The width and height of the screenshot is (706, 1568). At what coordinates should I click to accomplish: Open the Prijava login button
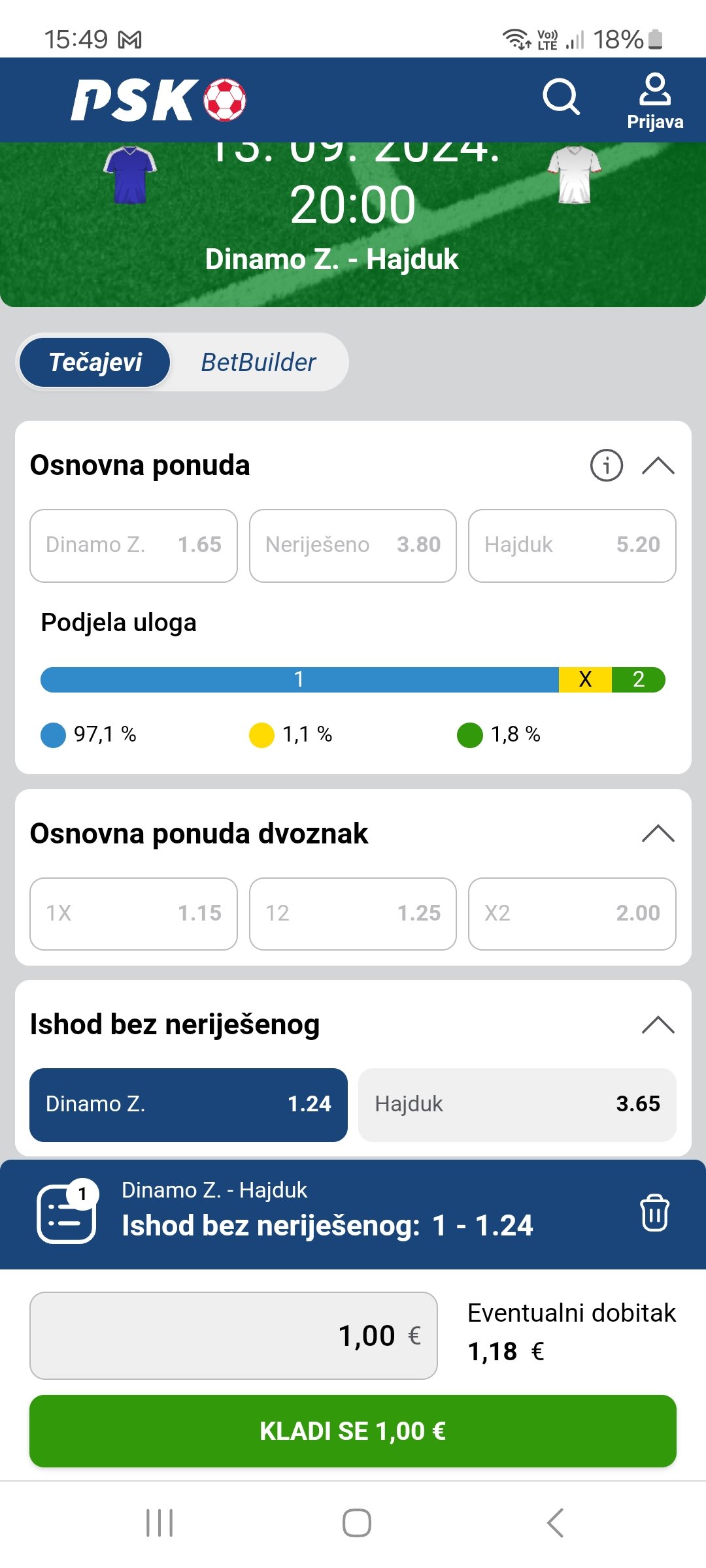(654, 101)
